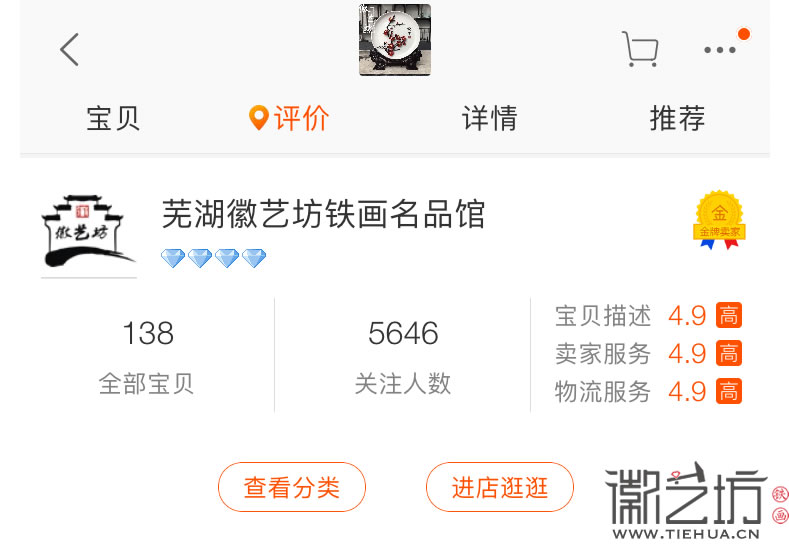Switch to the 推荐 tab
The width and height of the screenshot is (789, 550).
coord(677,119)
